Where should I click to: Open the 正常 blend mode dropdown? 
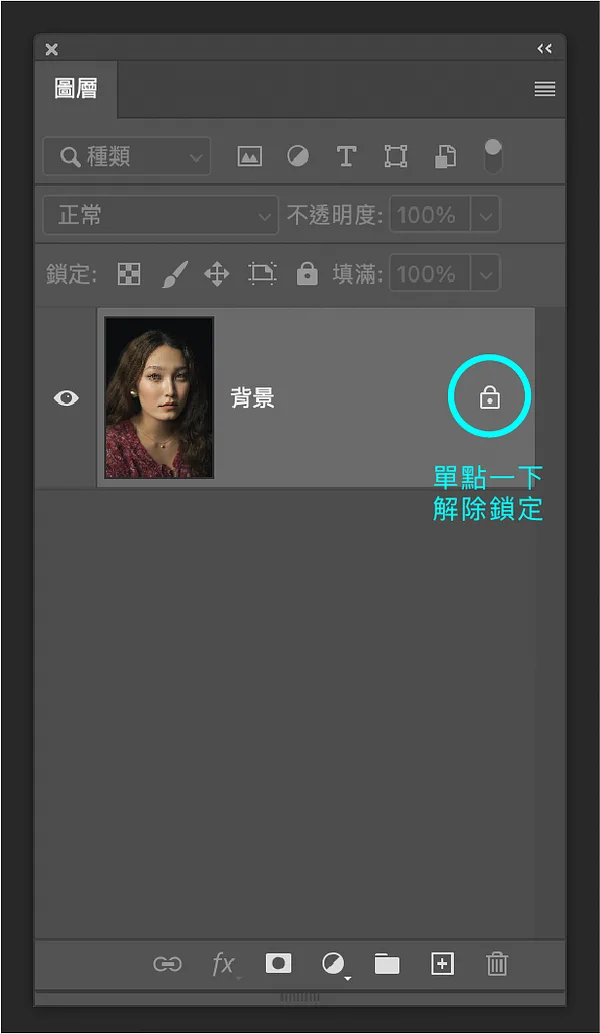(160, 215)
